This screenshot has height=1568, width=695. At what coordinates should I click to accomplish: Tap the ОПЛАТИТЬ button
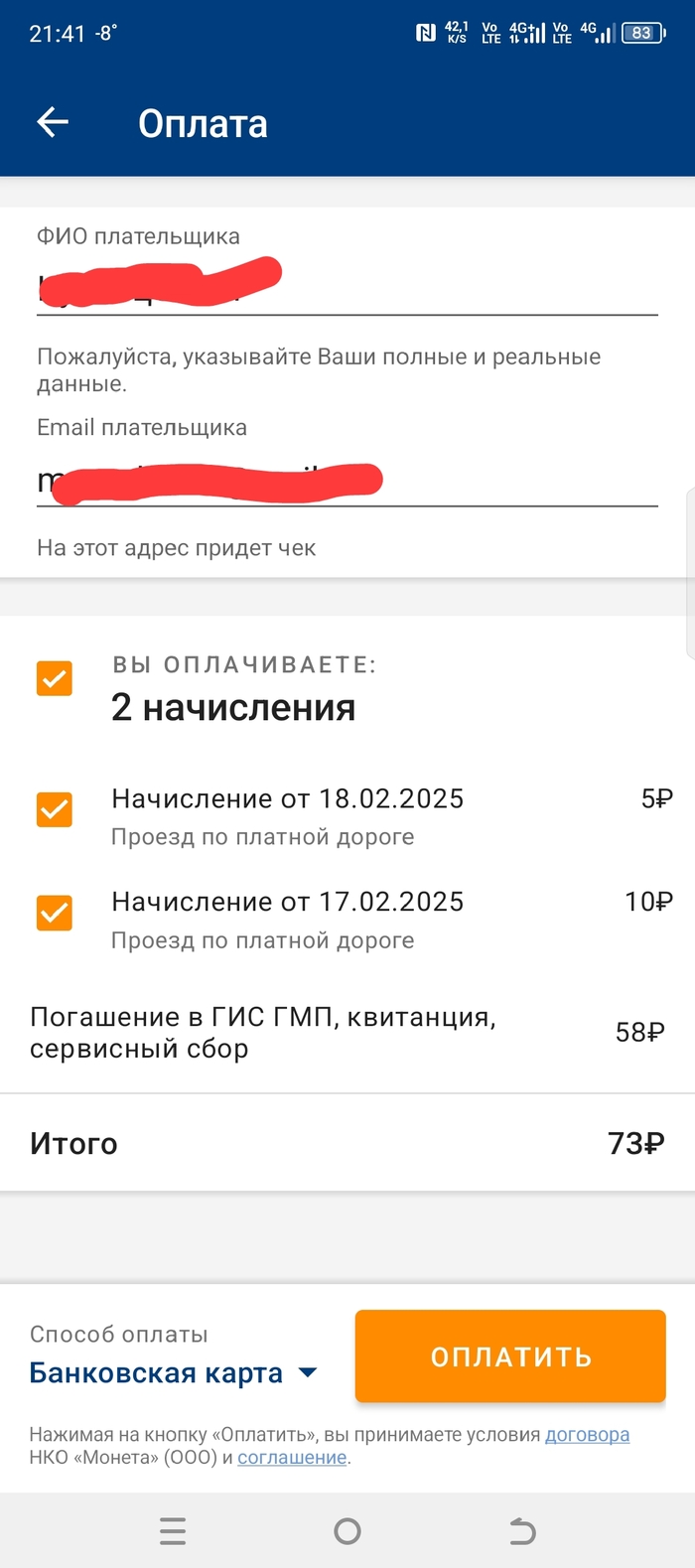point(510,1356)
